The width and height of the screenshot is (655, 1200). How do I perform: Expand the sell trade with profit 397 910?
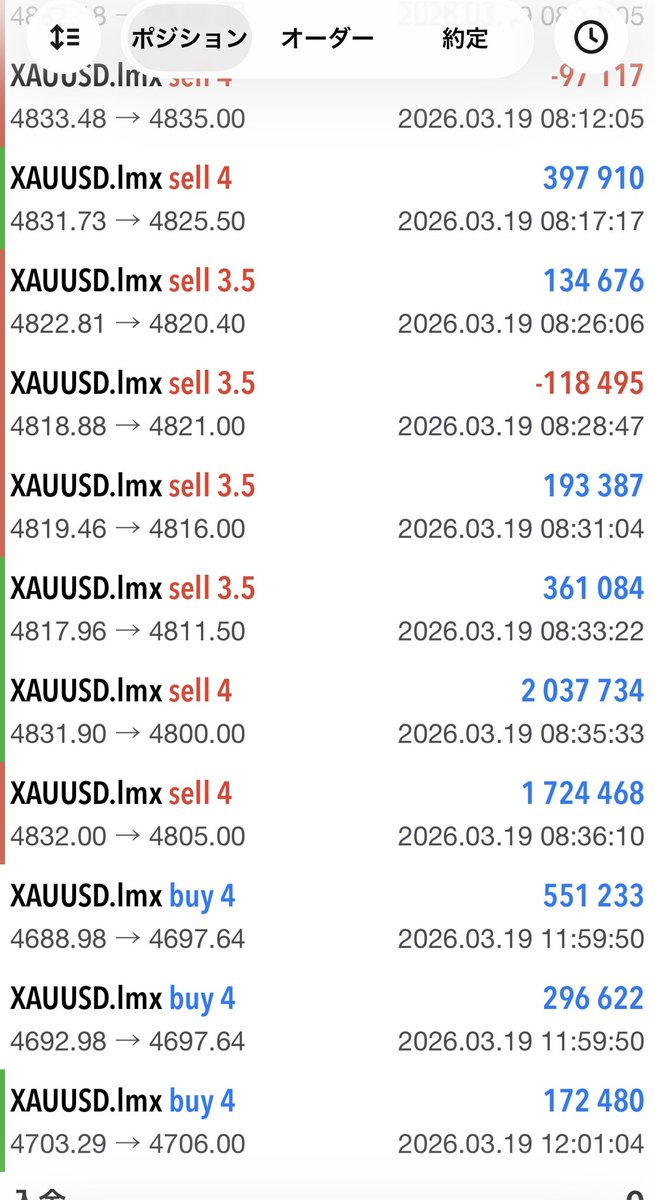click(x=327, y=199)
